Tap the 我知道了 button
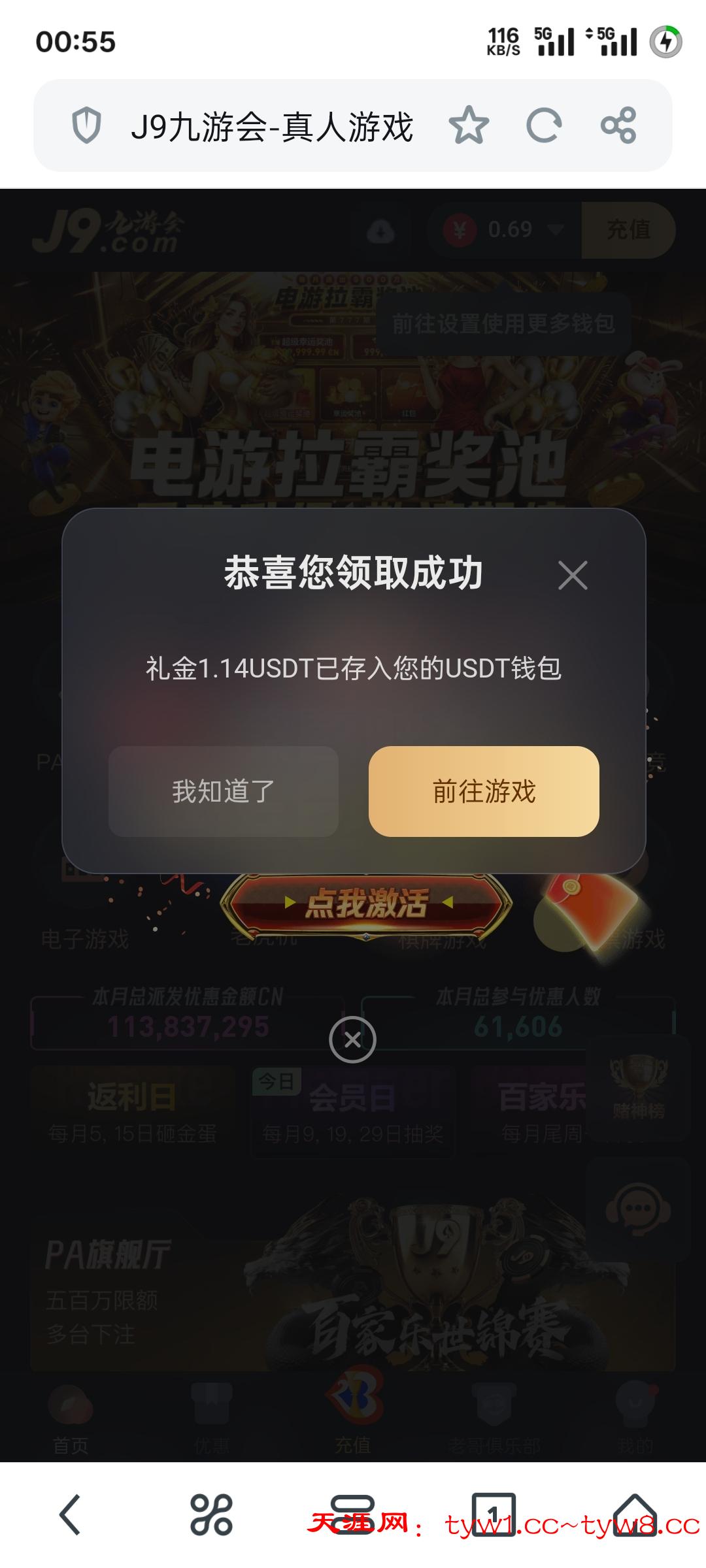This screenshot has height=1568, width=706. [224, 791]
